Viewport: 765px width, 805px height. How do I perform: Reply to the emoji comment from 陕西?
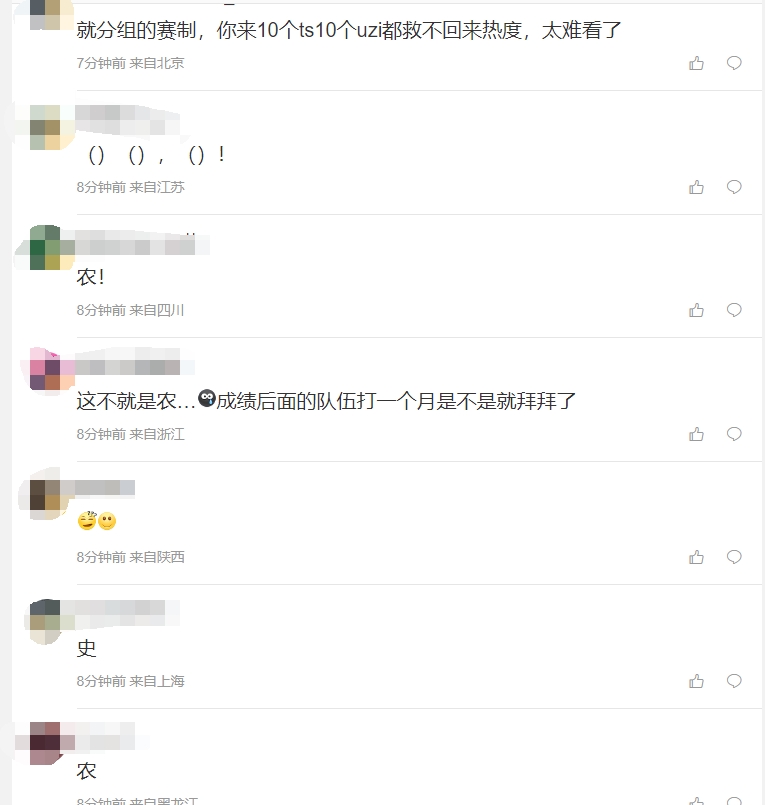(734, 557)
